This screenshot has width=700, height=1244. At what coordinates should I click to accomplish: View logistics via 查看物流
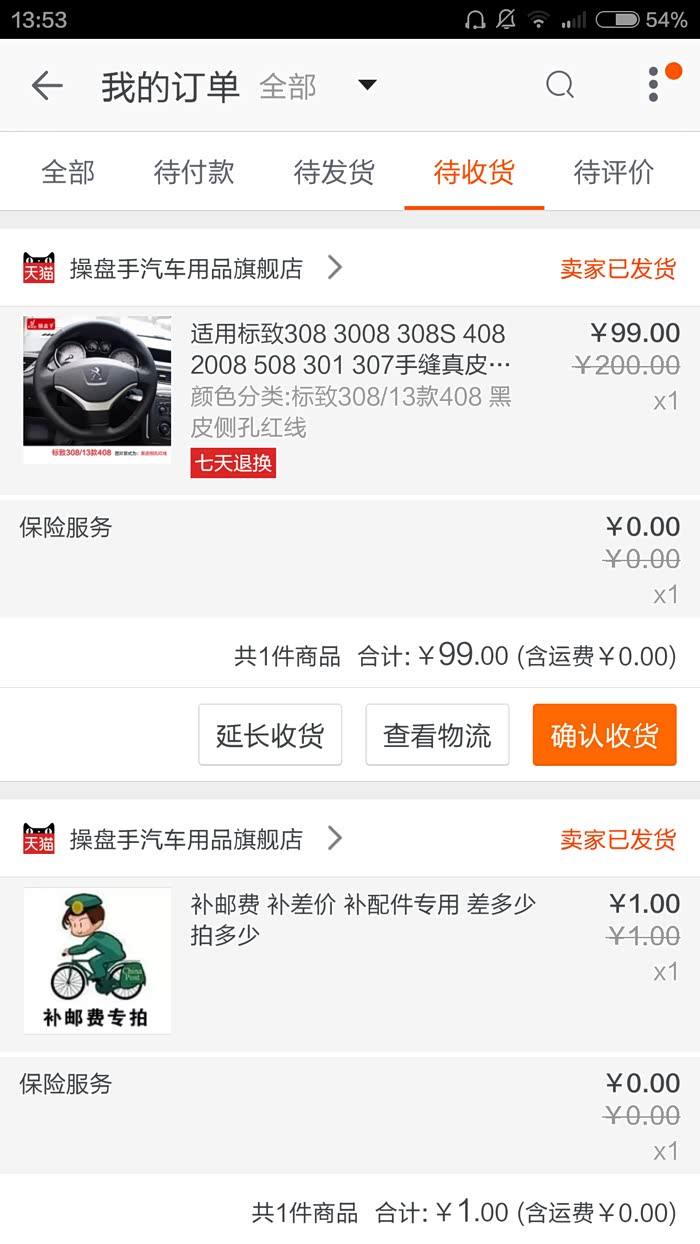coord(437,735)
